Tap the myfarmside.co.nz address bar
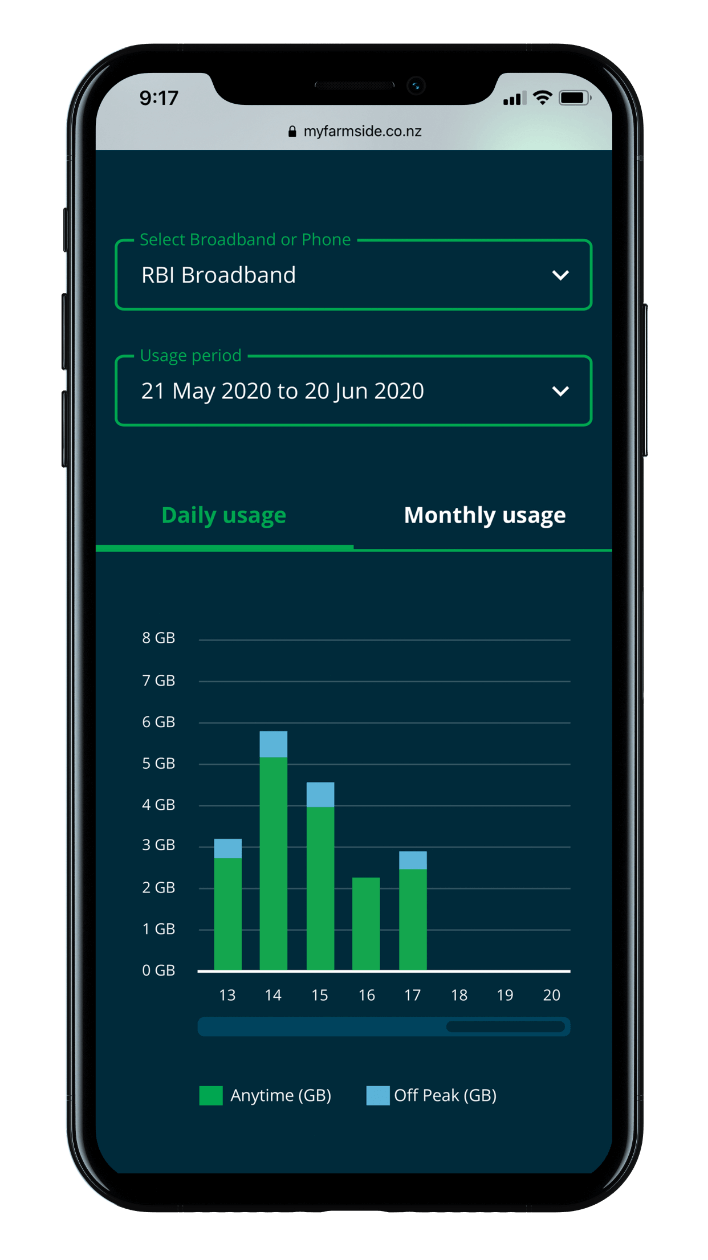The width and height of the screenshot is (708, 1260). 354,131
